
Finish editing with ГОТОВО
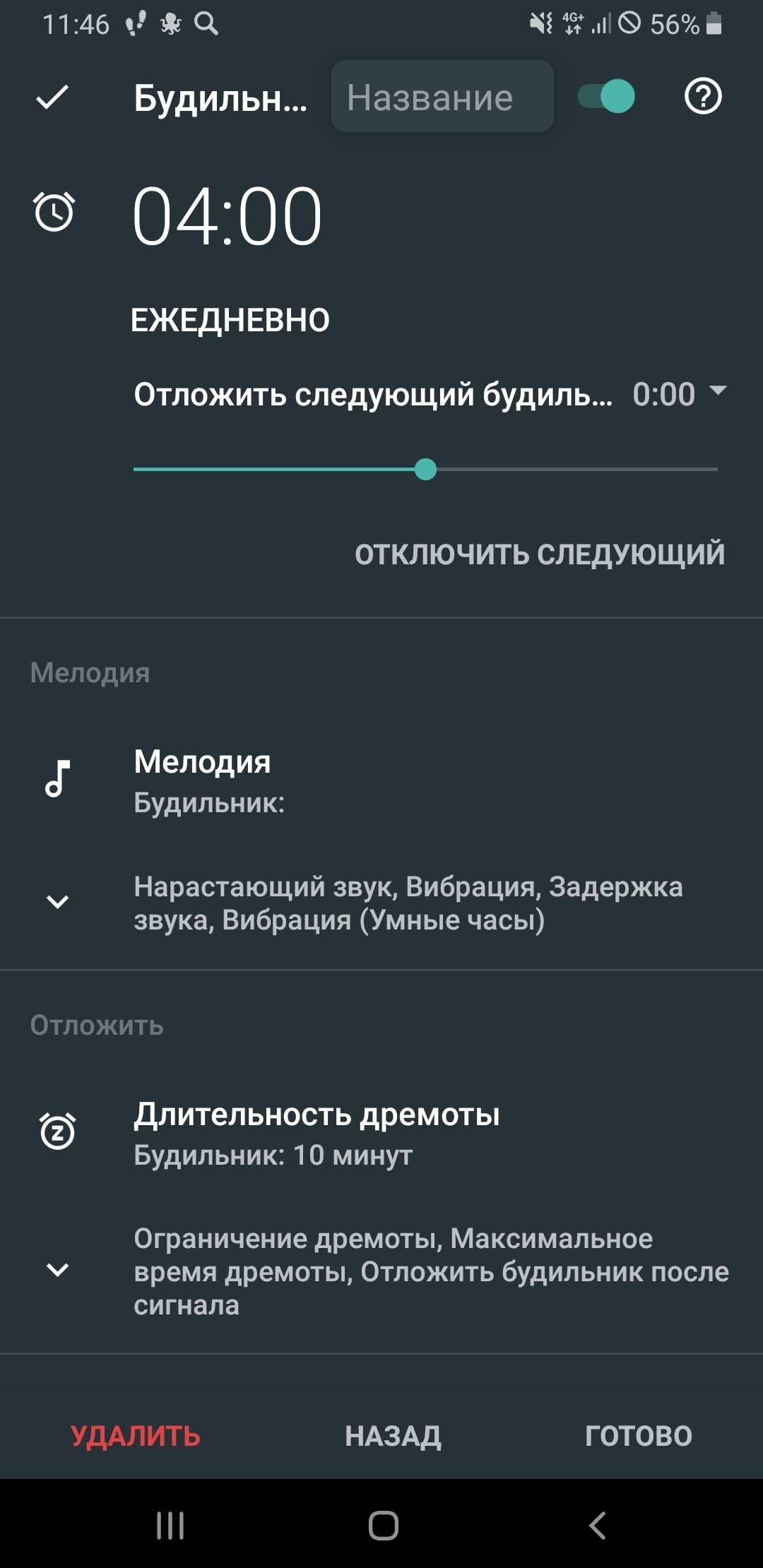coord(639,1436)
